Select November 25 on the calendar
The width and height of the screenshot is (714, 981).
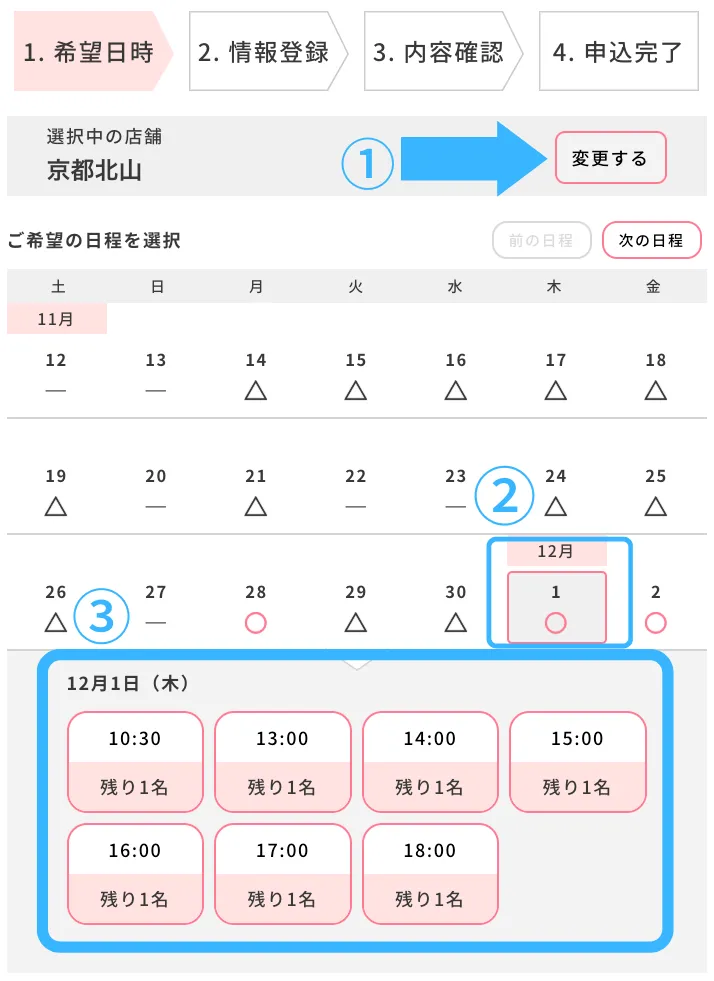click(655, 492)
